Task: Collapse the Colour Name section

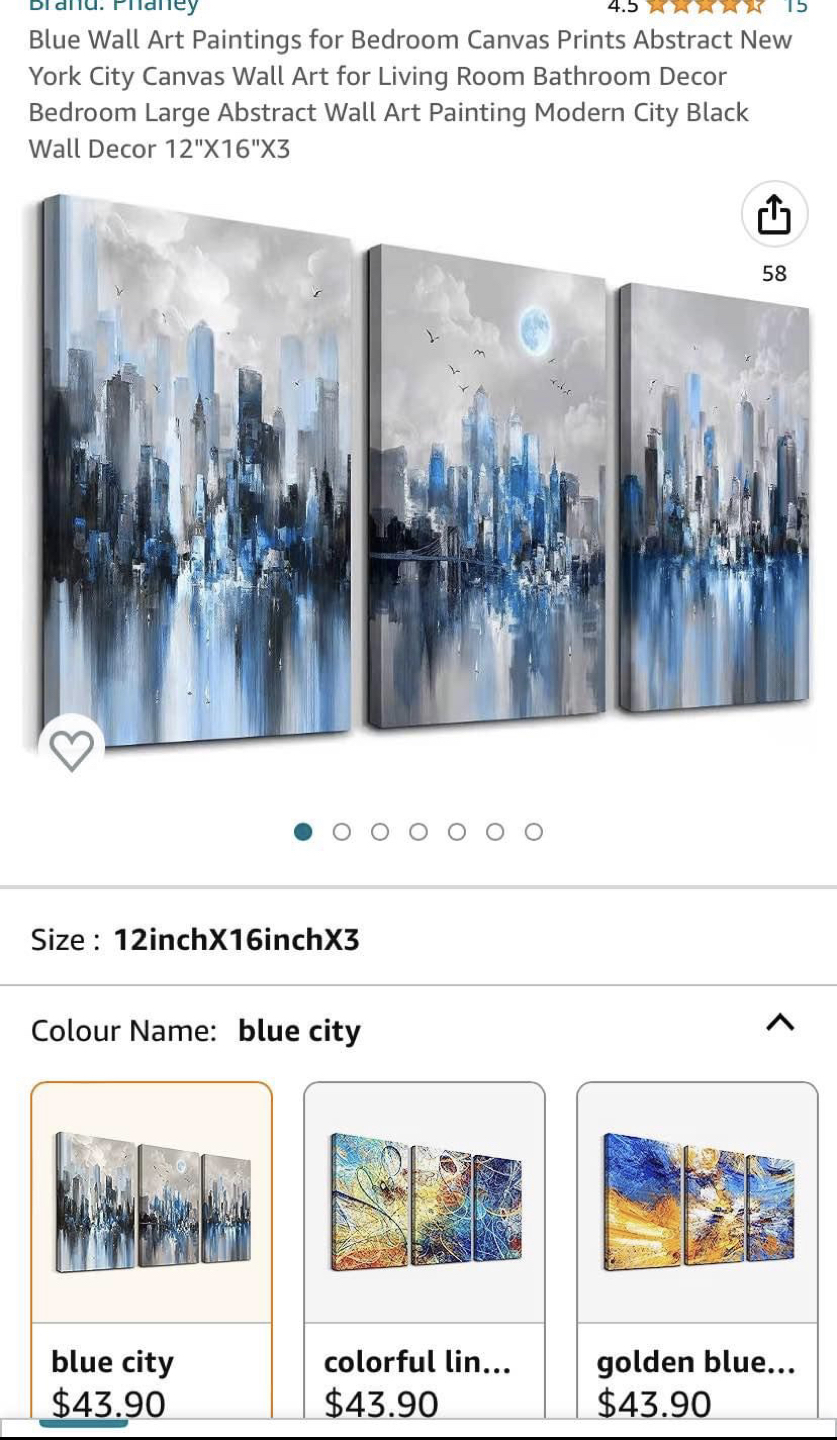Action: click(x=779, y=1022)
